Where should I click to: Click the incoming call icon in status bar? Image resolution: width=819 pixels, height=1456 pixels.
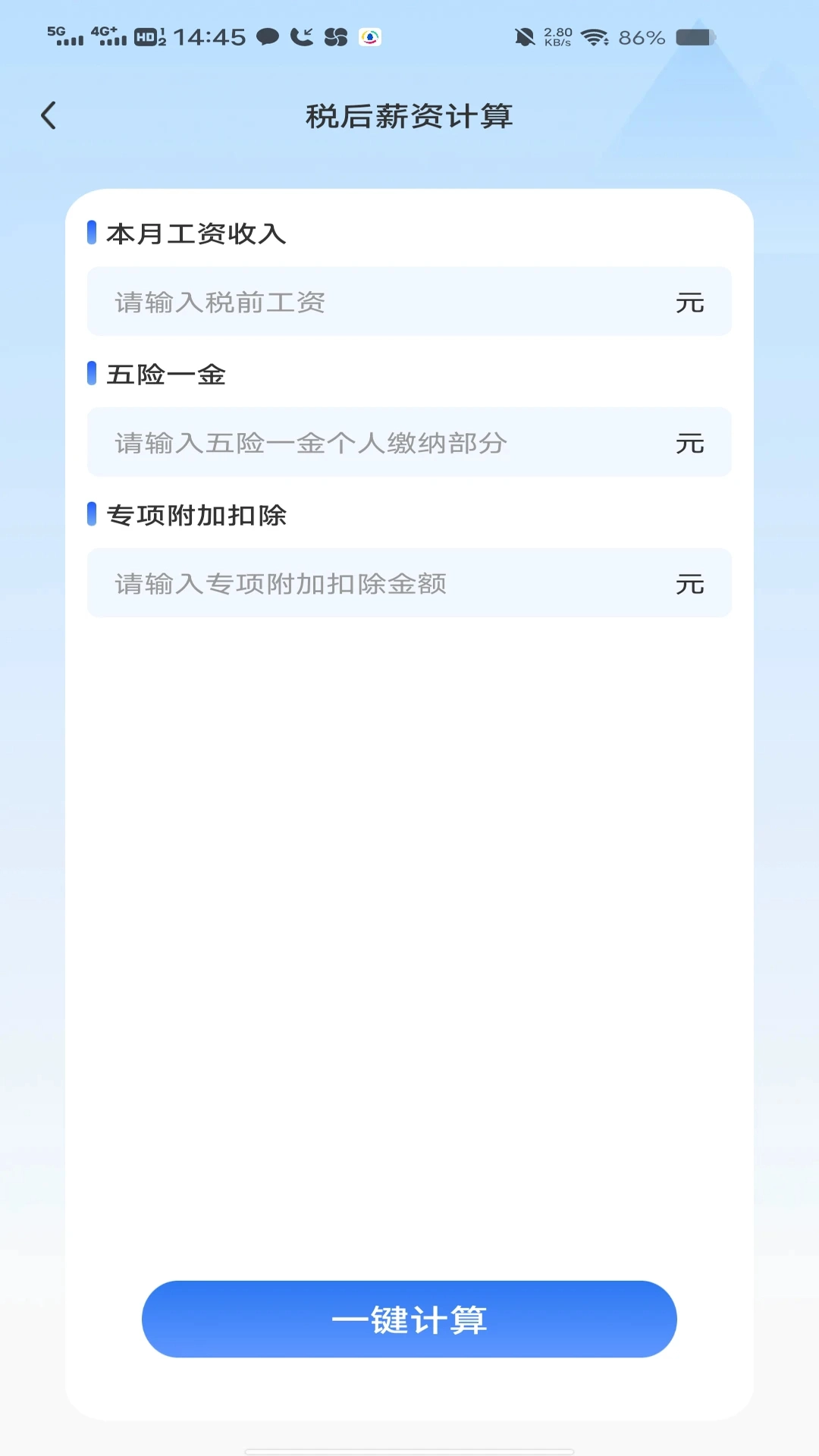[x=302, y=38]
